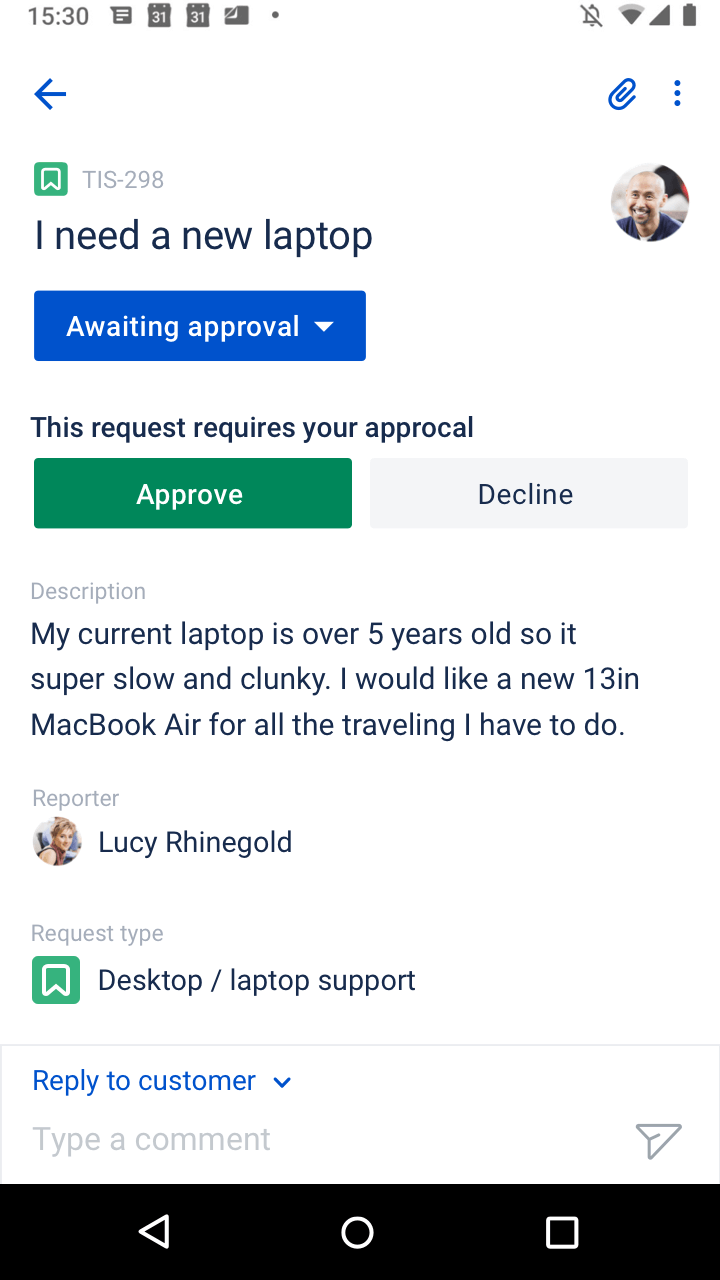Image resolution: width=720 pixels, height=1280 pixels.
Task: Go to the system home screen
Action: tap(357, 1232)
